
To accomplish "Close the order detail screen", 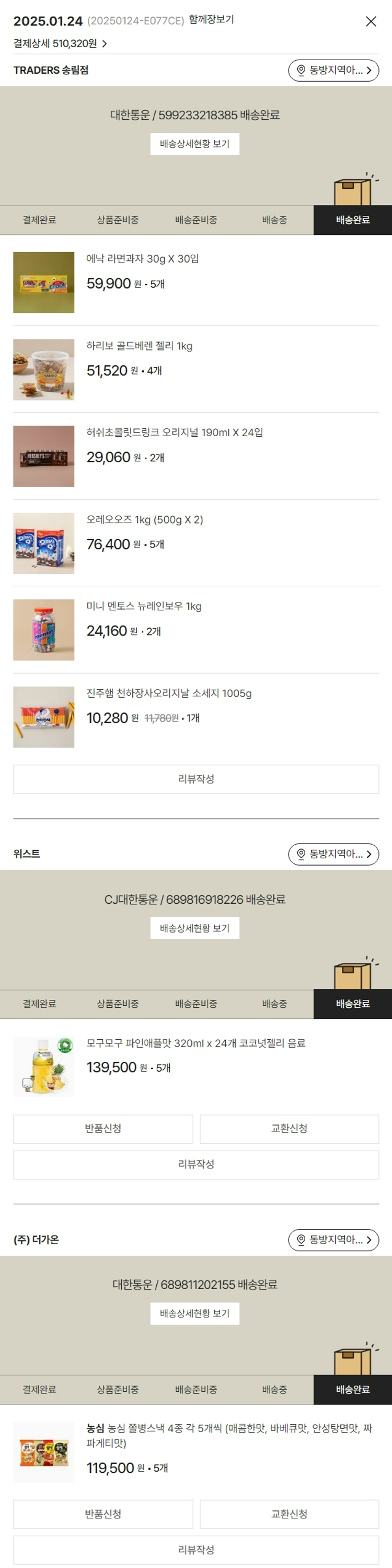I will (x=370, y=21).
